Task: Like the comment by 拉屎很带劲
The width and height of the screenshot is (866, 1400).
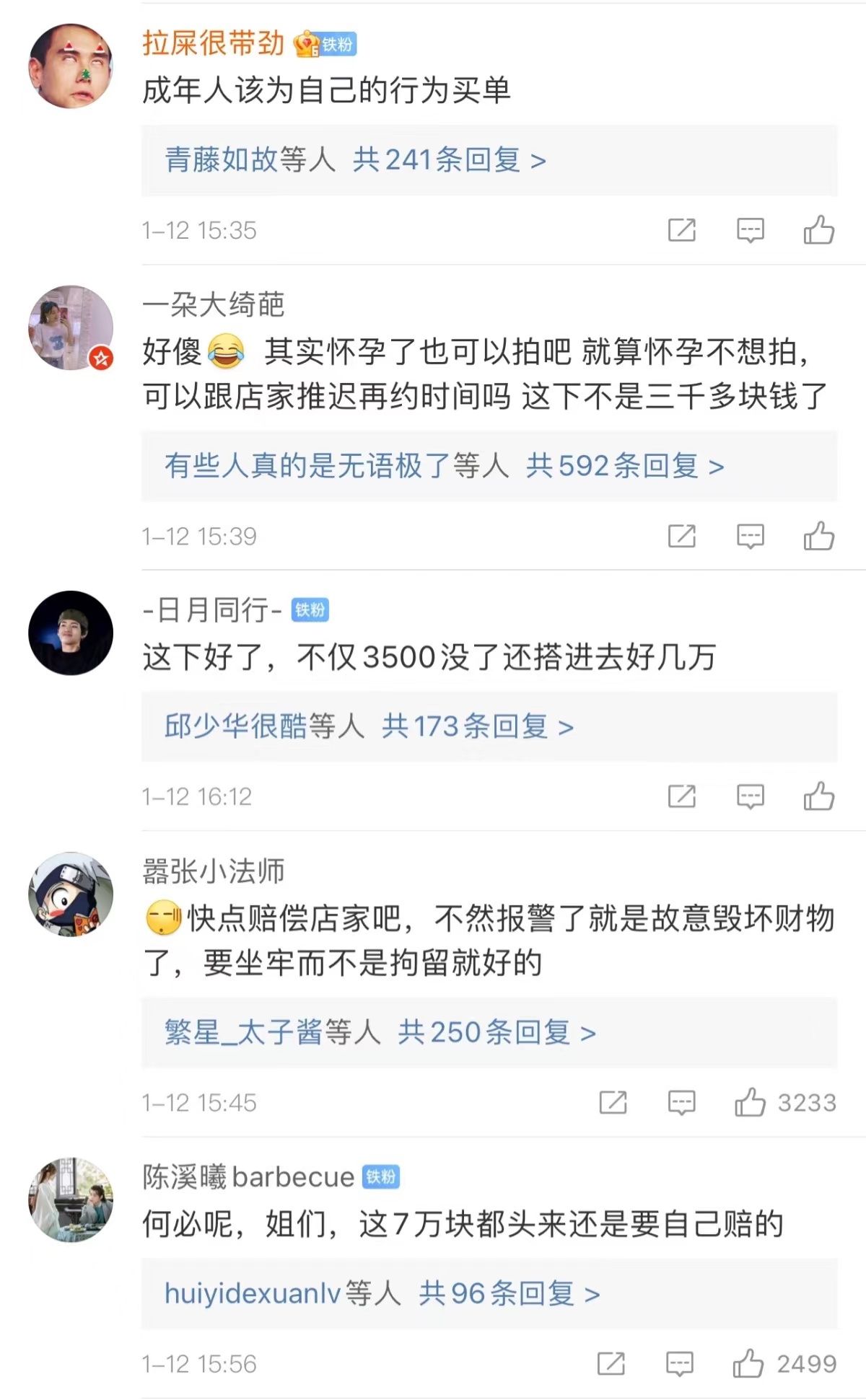Action: (x=818, y=230)
